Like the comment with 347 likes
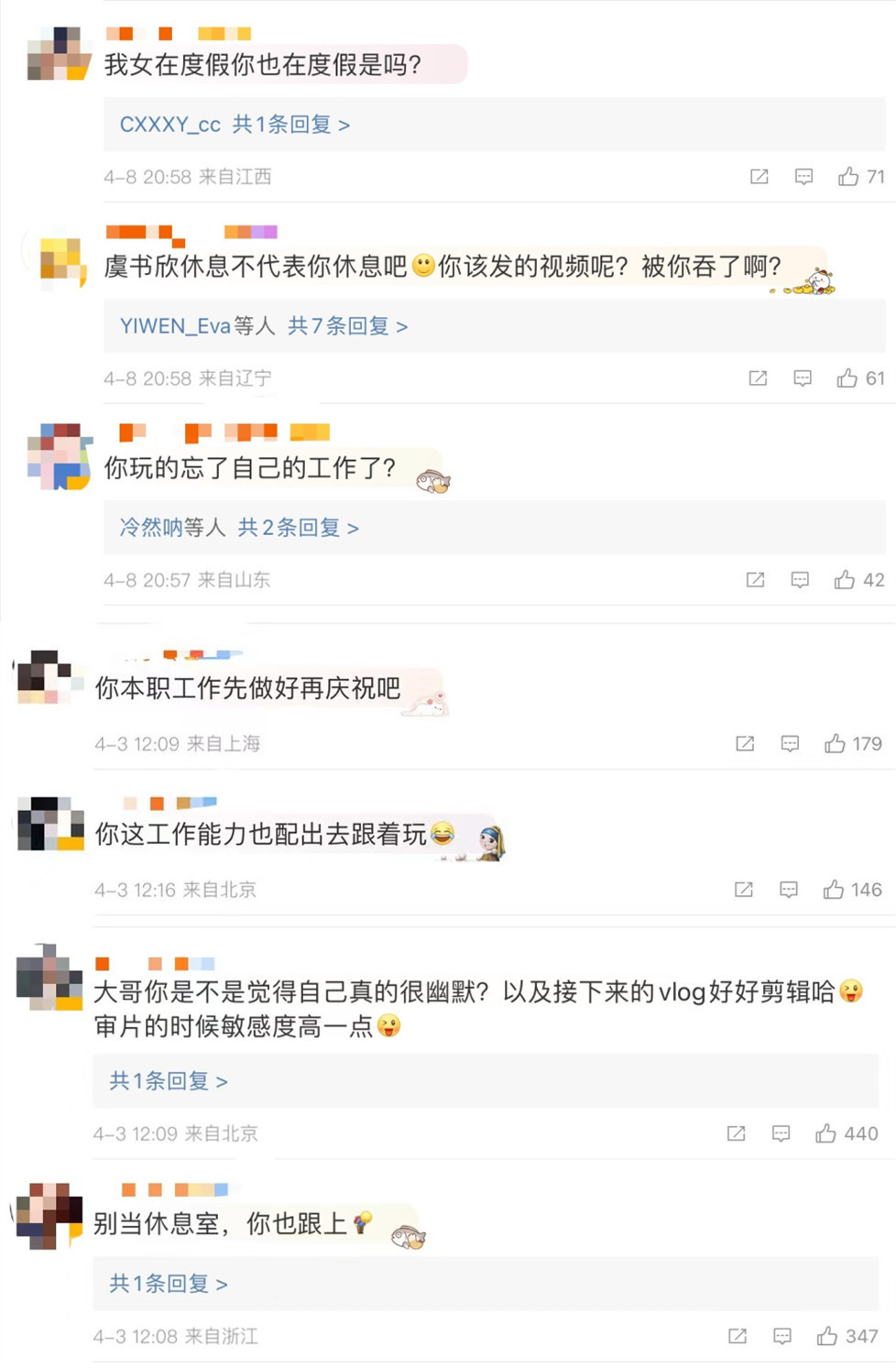 tap(827, 1337)
